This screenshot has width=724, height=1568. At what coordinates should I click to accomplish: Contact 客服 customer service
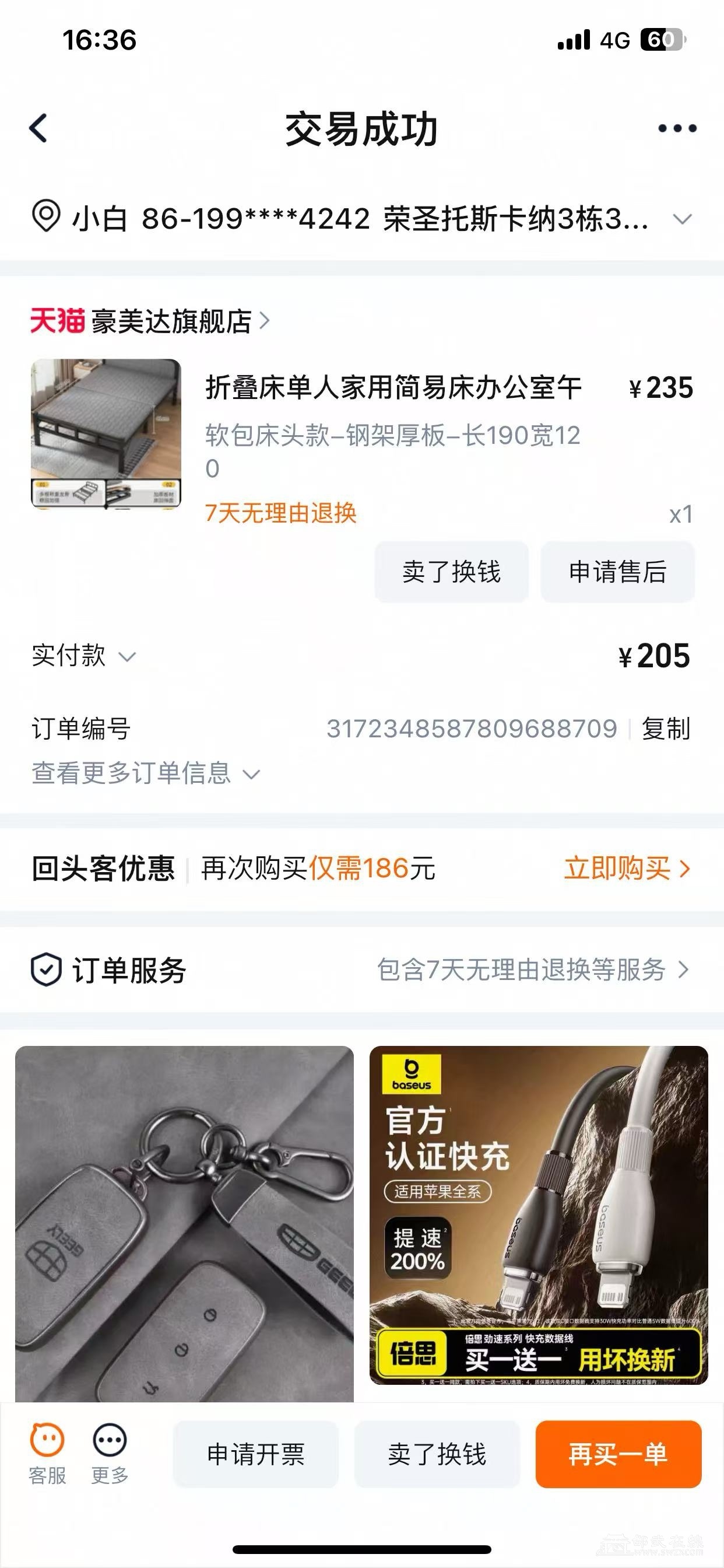(47, 1454)
